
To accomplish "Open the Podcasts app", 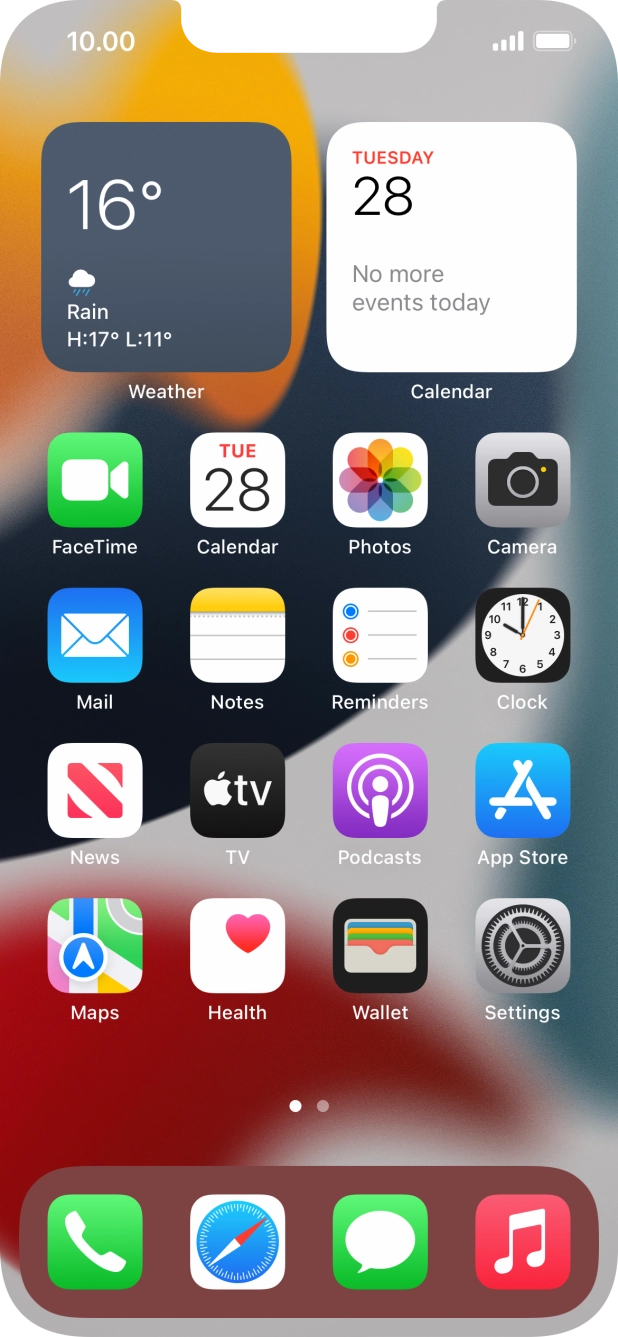I will (x=380, y=790).
